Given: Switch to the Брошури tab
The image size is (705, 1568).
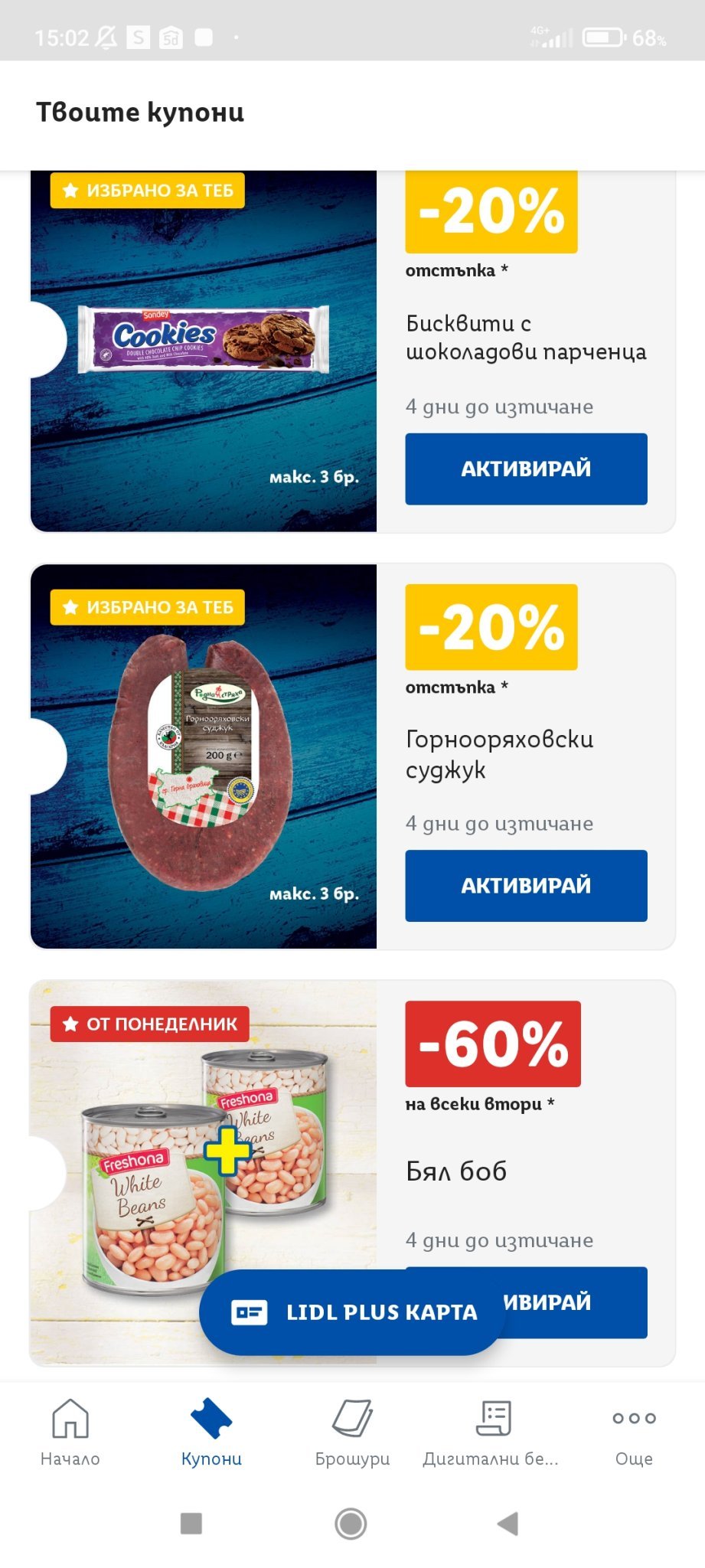Looking at the screenshot, I should coord(352,1432).
